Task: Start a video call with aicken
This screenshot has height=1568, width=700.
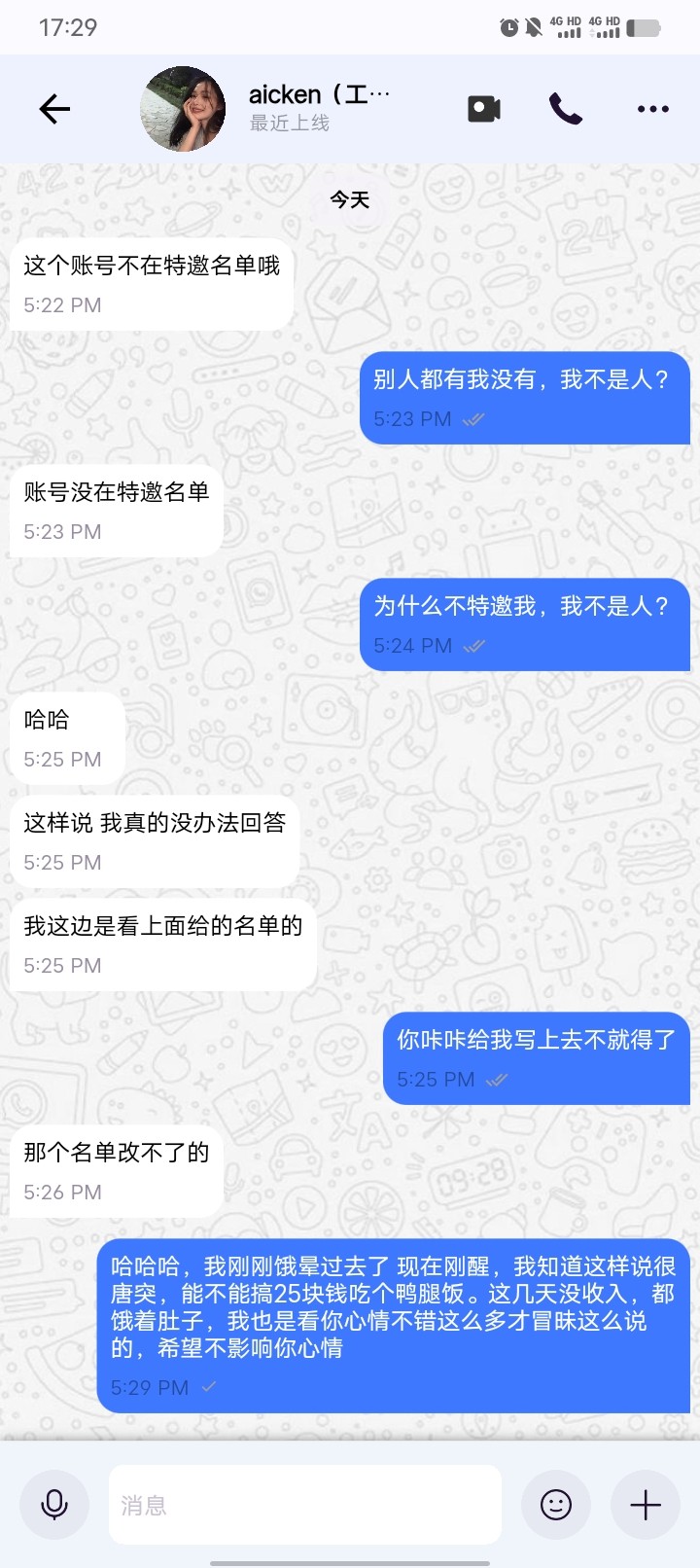Action: 483,109
